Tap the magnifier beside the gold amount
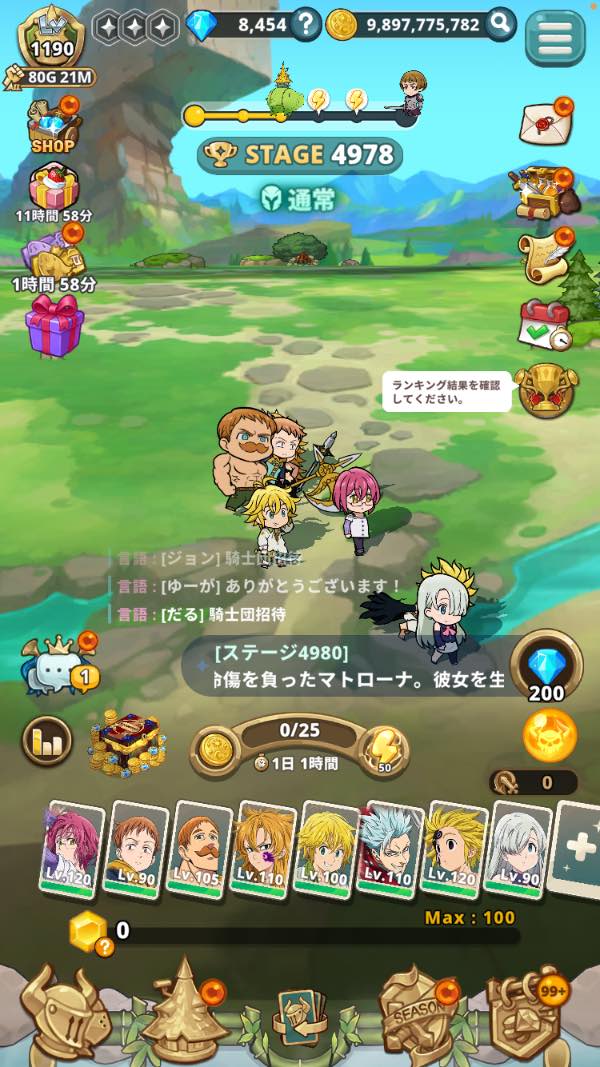600x1067 pixels. [x=501, y=23]
